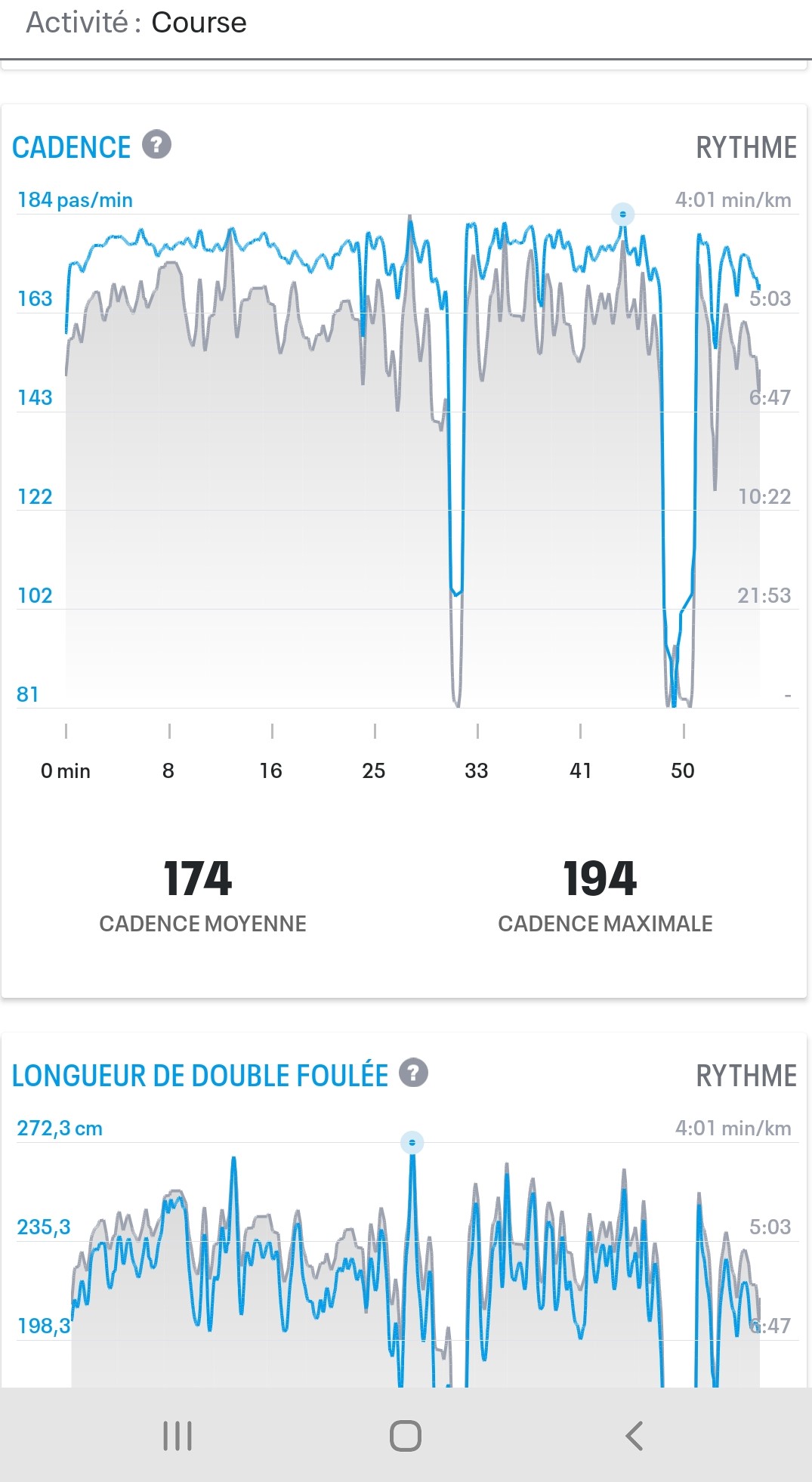Select the peak marker on the cadence graph

[622, 215]
